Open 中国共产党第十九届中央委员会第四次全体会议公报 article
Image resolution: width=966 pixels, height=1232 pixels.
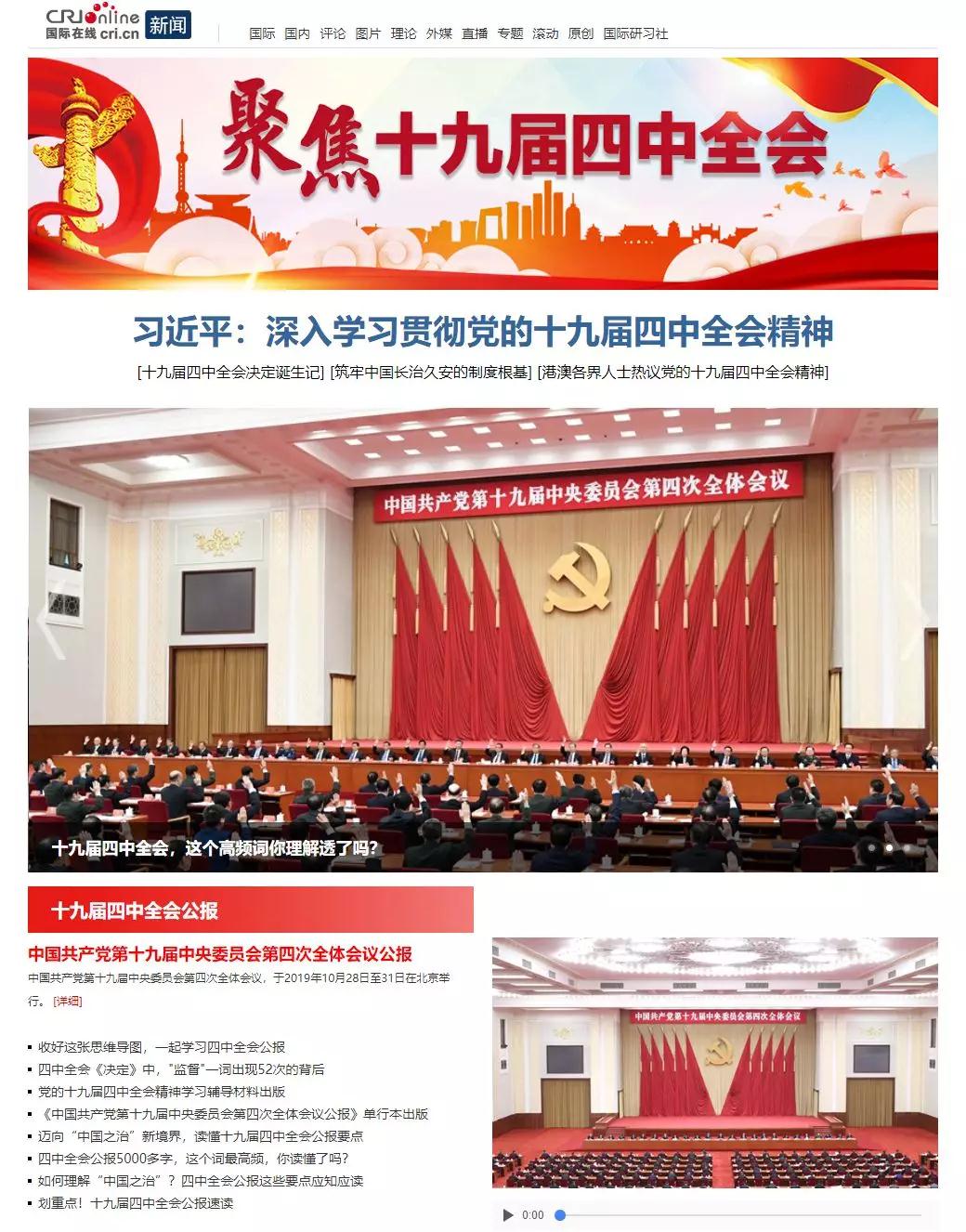(x=220, y=954)
